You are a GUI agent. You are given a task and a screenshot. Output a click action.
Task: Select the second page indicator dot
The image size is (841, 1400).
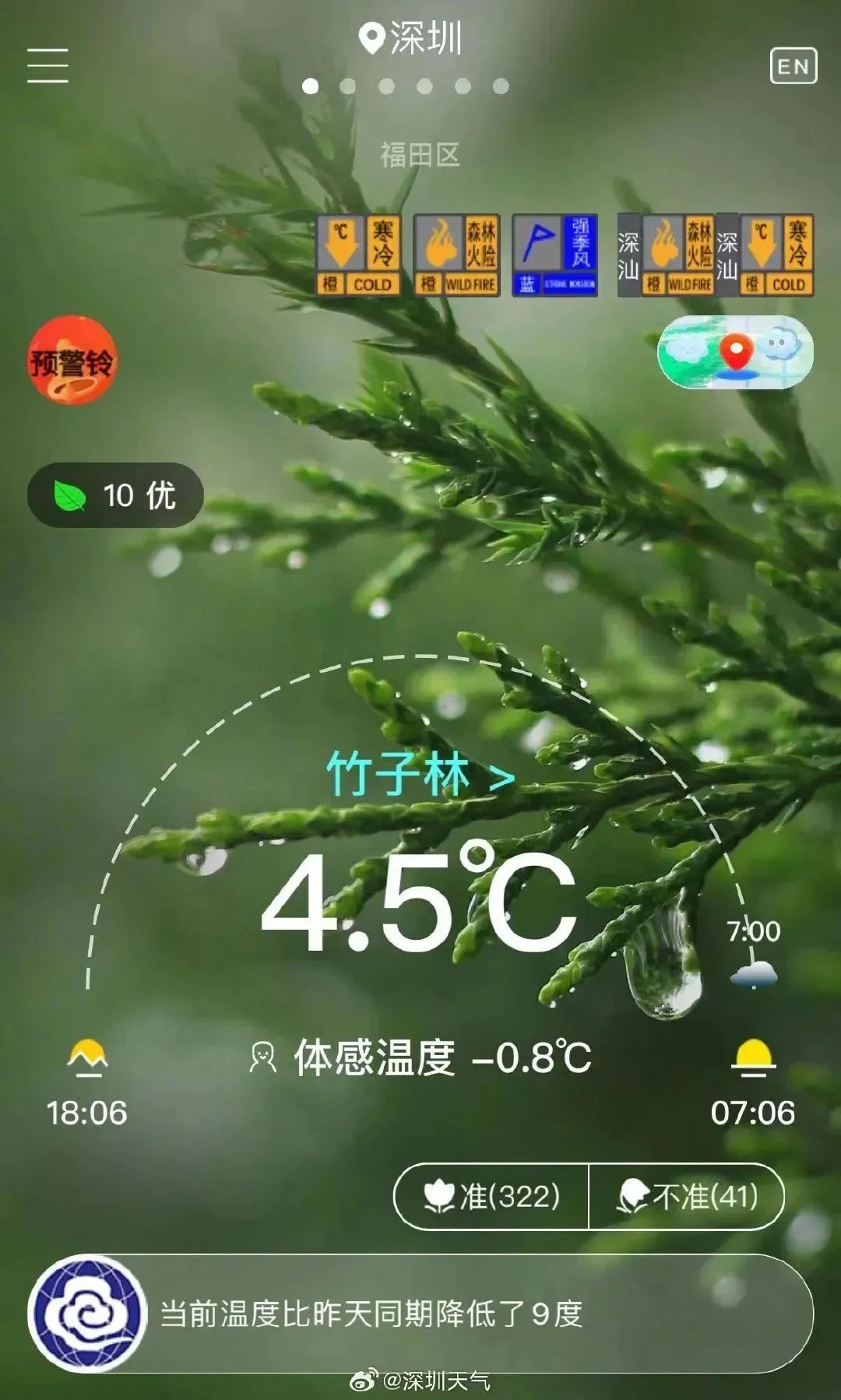pyautogui.click(x=348, y=86)
